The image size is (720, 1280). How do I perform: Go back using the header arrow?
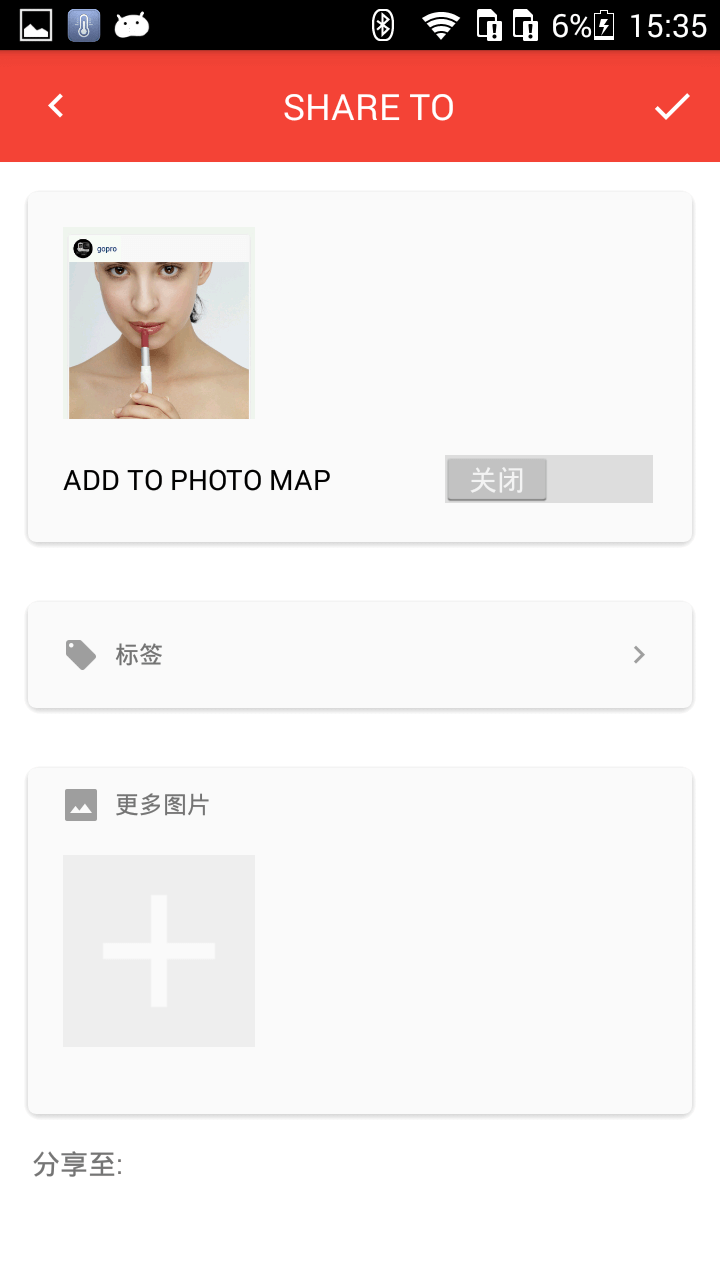point(56,106)
